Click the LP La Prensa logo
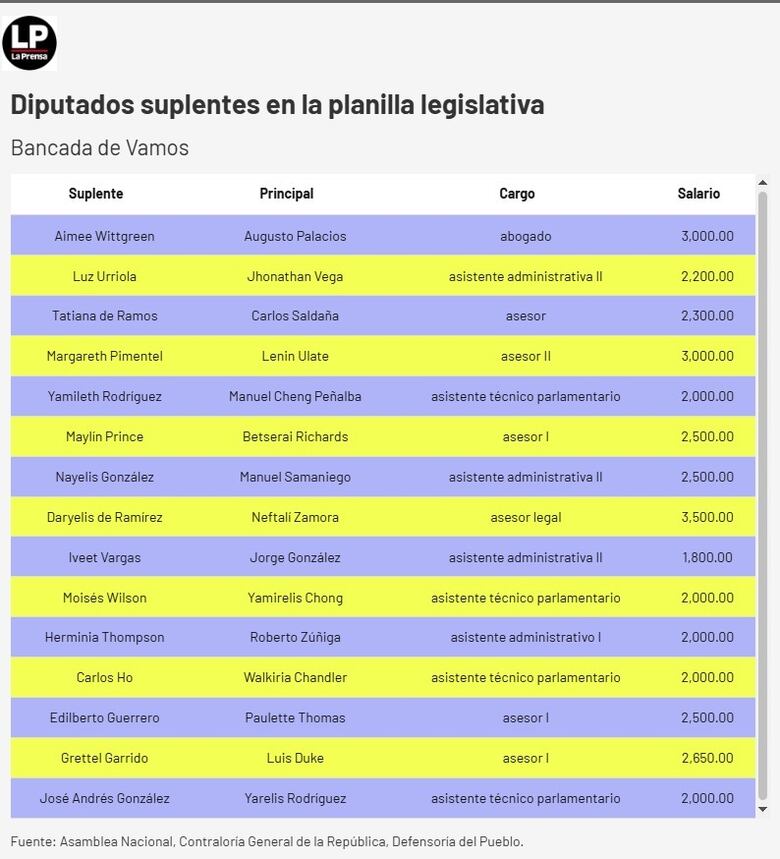780x859 pixels. coord(30,41)
